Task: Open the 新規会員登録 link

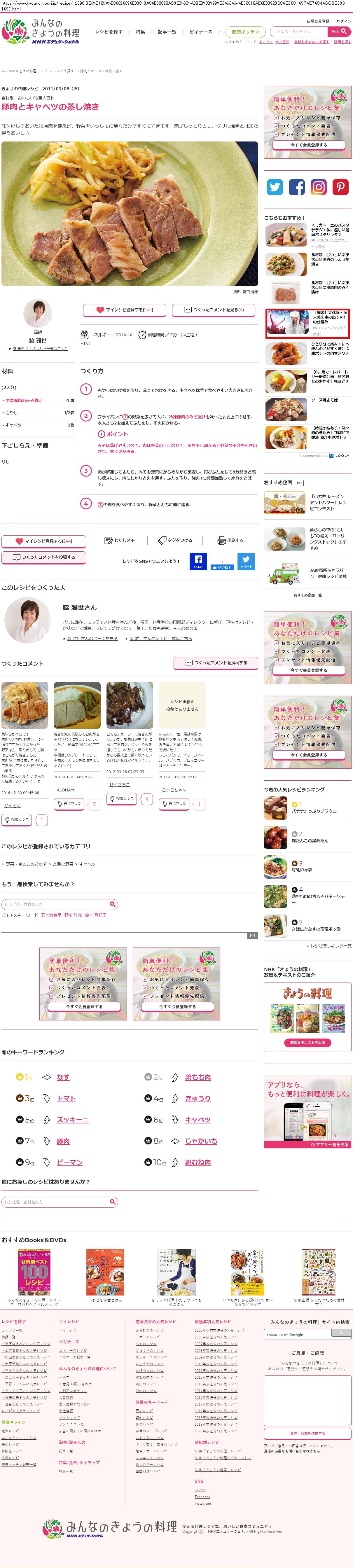Action: [x=318, y=21]
